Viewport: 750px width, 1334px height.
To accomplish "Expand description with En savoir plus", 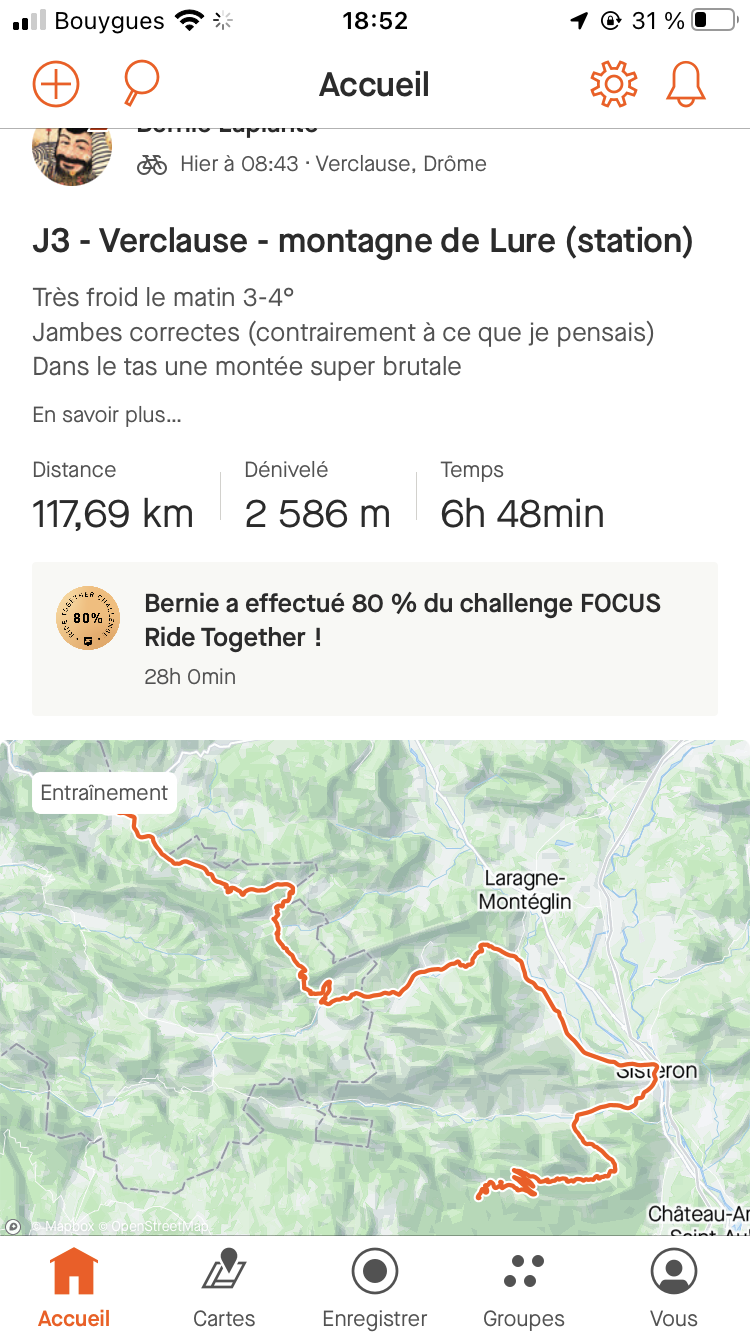I will pyautogui.click(x=107, y=415).
